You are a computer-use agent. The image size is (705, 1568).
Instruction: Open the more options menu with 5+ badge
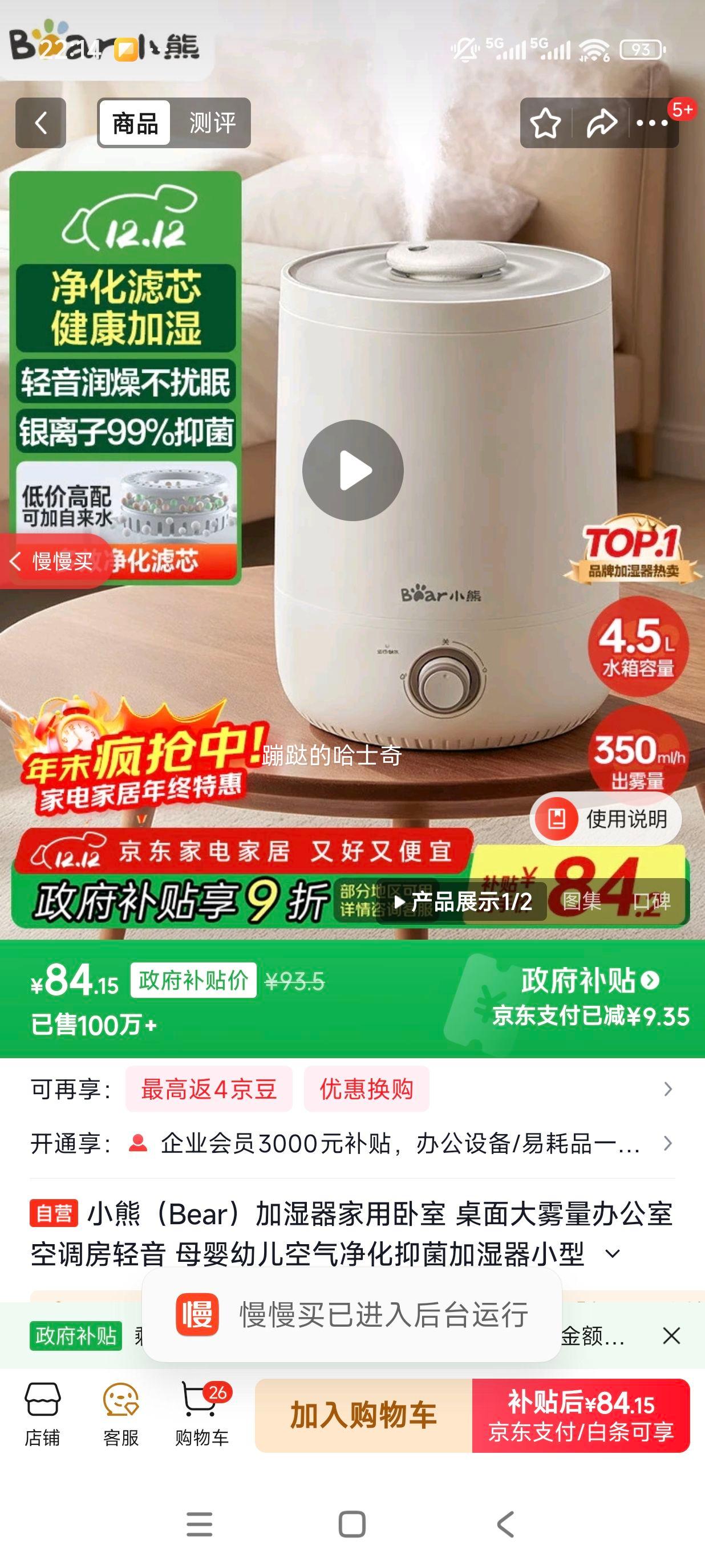(x=653, y=124)
